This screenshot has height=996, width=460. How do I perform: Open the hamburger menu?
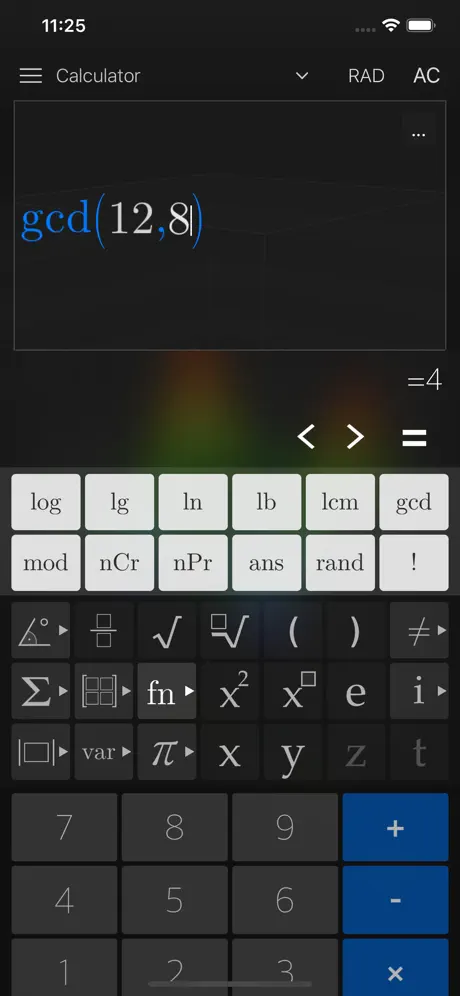tap(30, 76)
